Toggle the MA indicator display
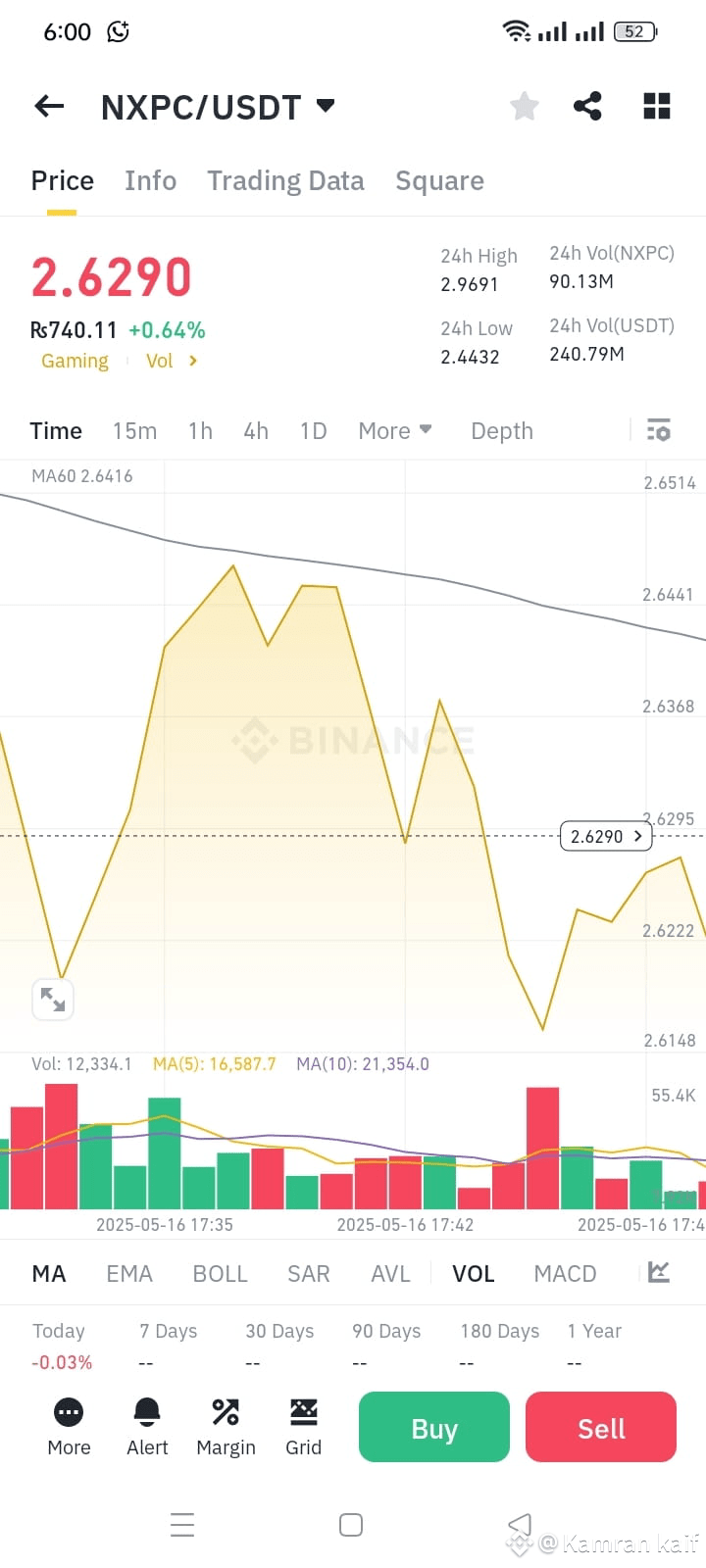 coord(49,1273)
